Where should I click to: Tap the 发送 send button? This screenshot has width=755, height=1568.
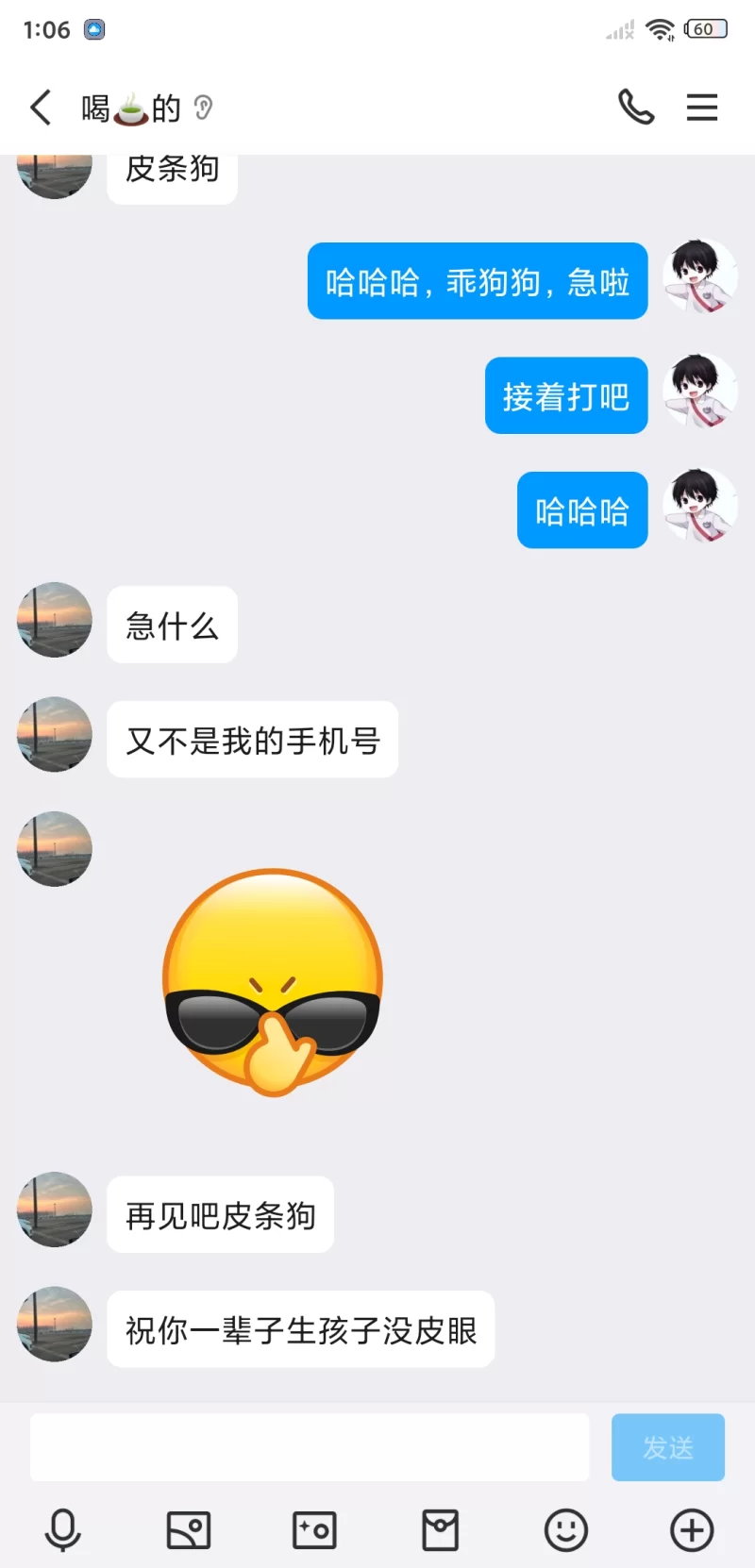(667, 1446)
